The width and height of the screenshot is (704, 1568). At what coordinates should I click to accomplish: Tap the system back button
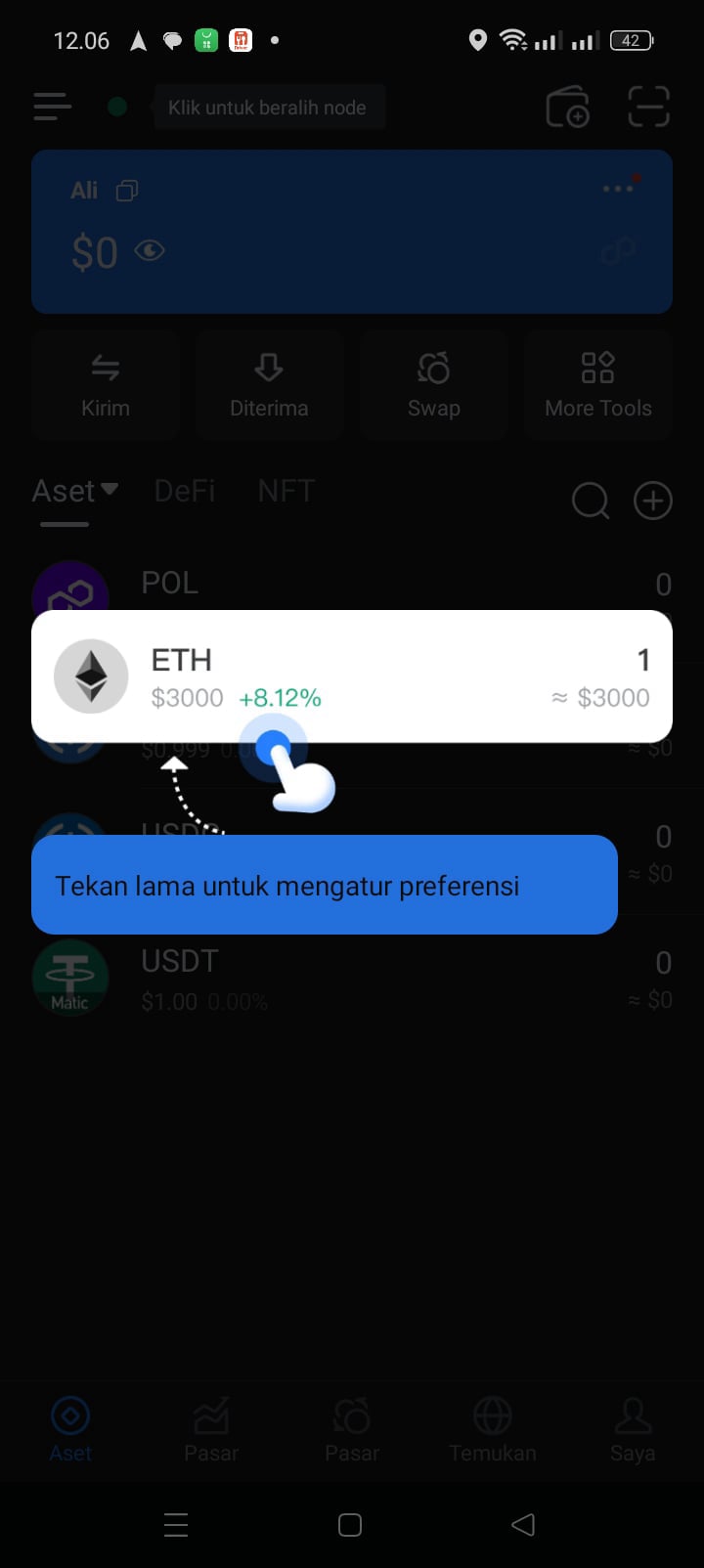523,1525
